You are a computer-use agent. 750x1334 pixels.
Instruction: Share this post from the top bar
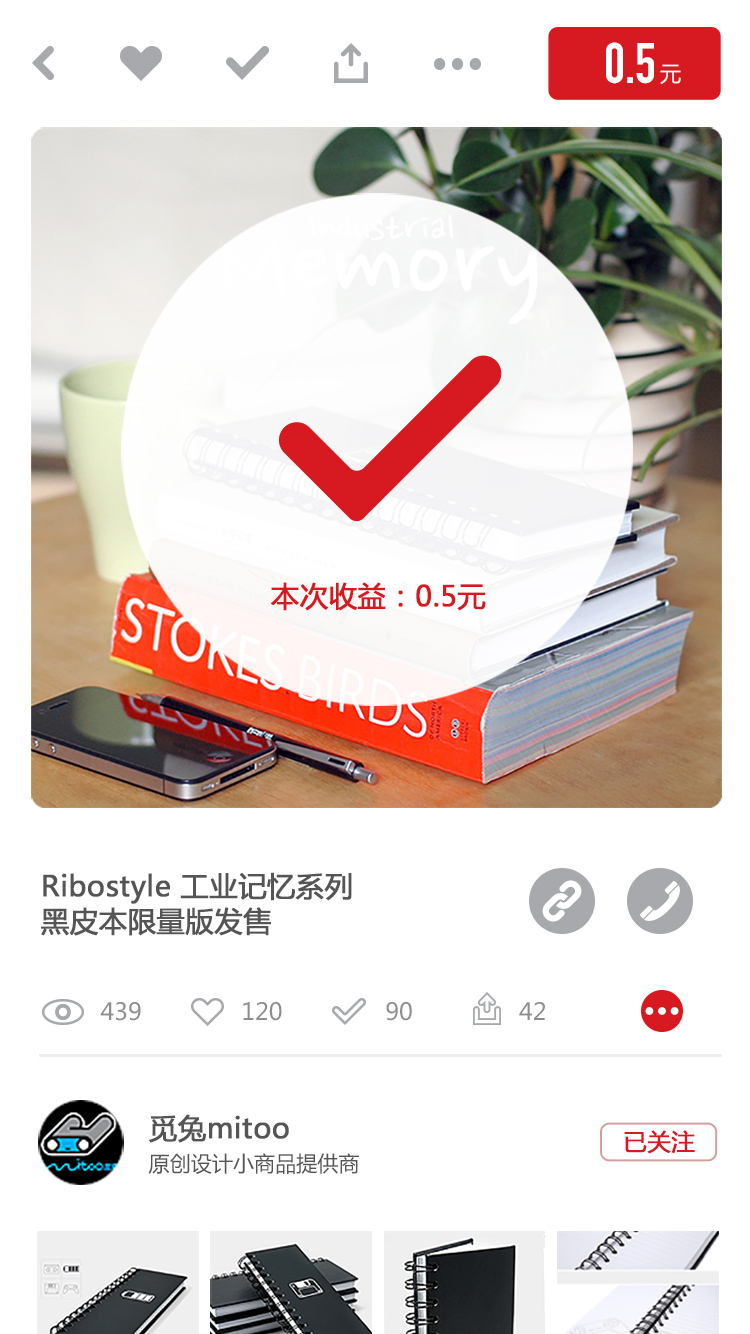click(x=351, y=64)
